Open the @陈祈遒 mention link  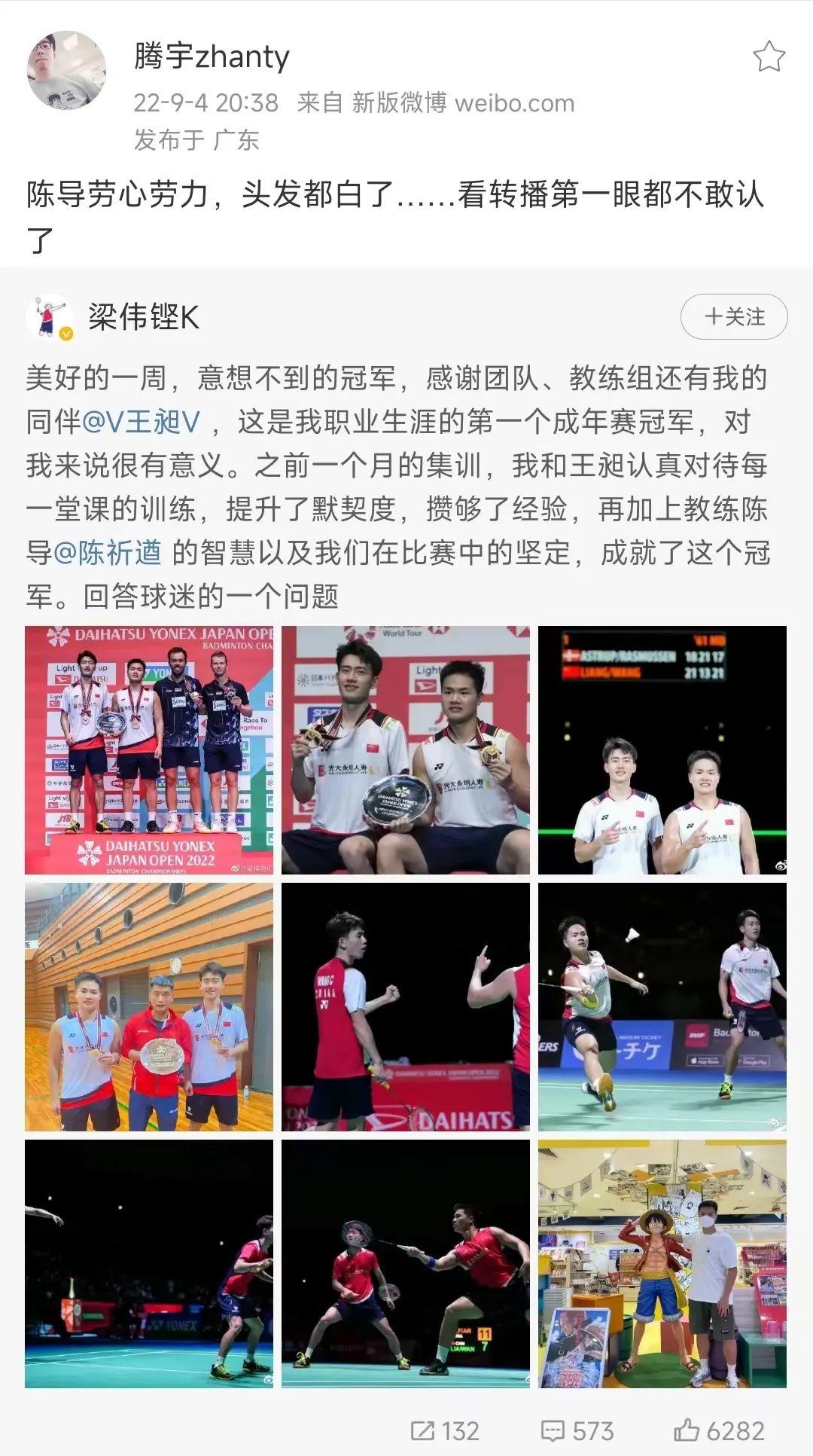click(x=108, y=553)
